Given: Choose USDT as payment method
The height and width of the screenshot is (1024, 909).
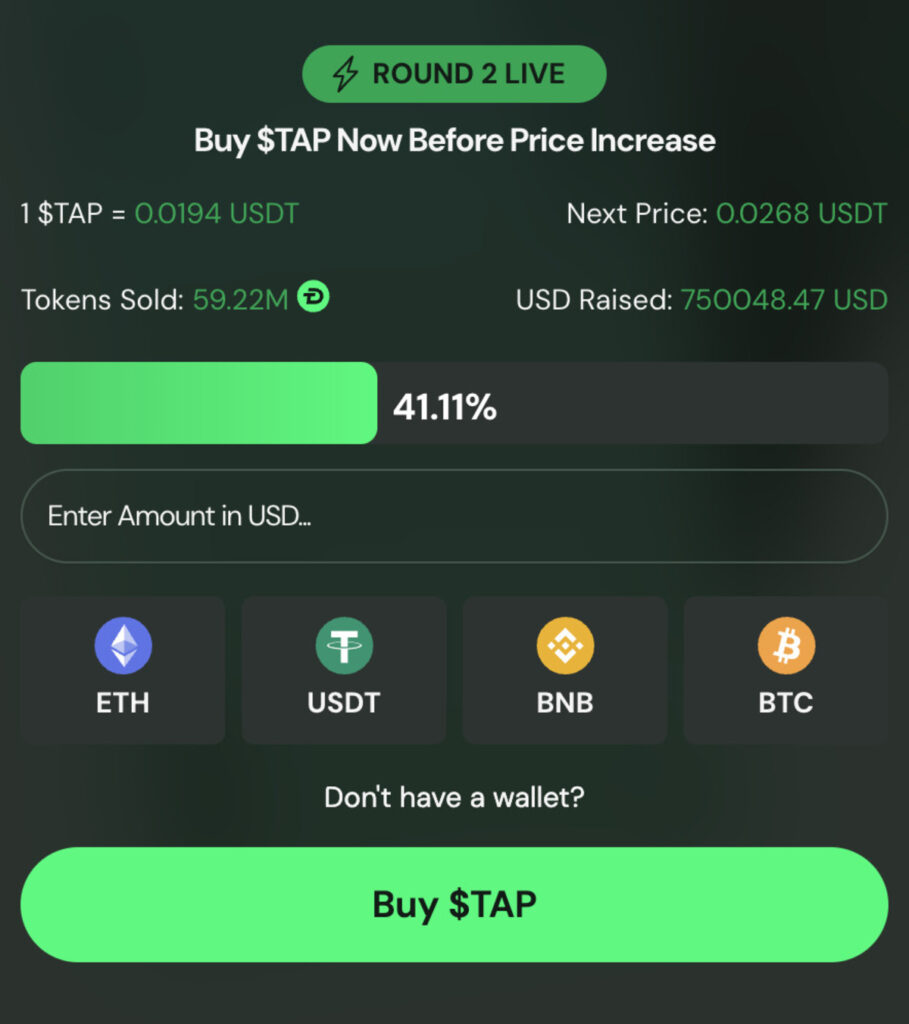Looking at the screenshot, I should (x=344, y=670).
